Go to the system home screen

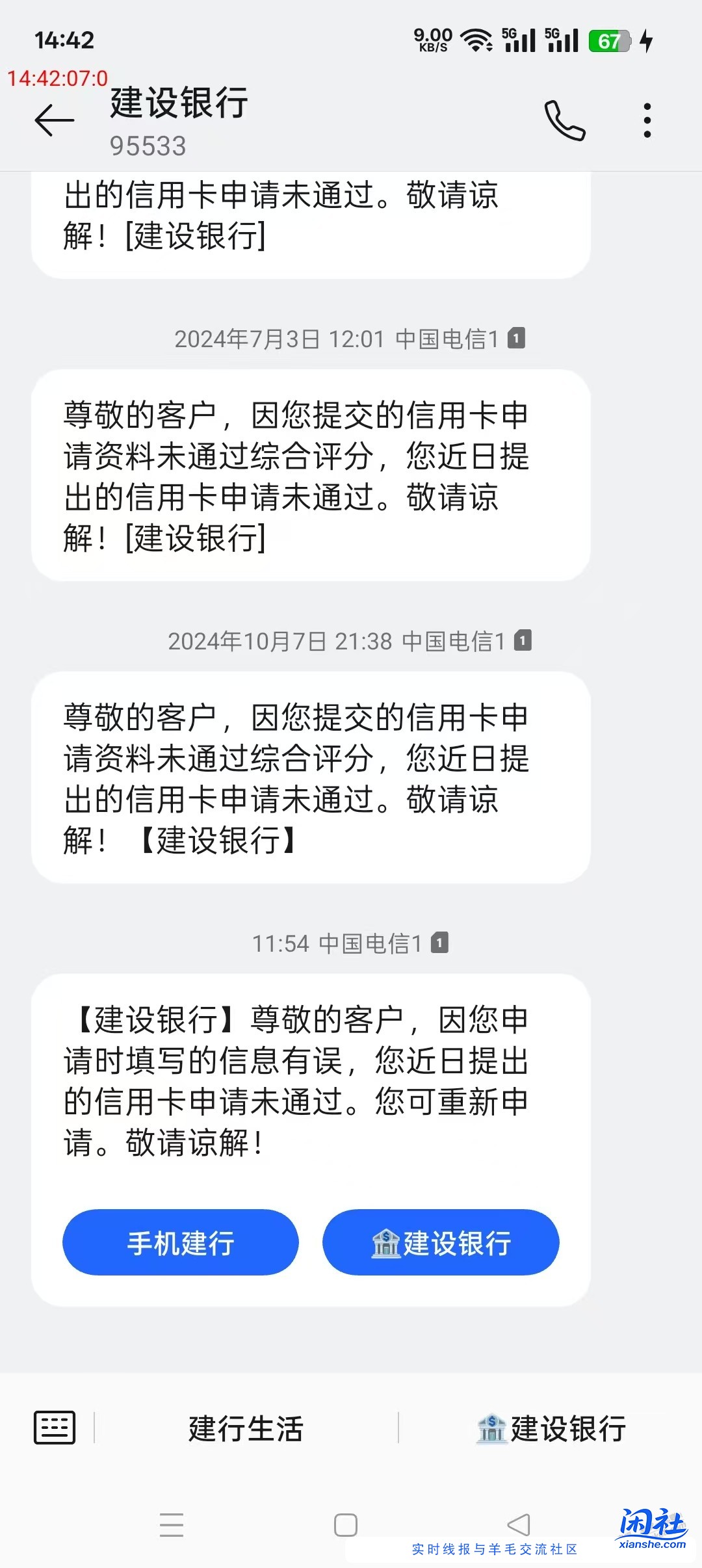[x=345, y=1524]
